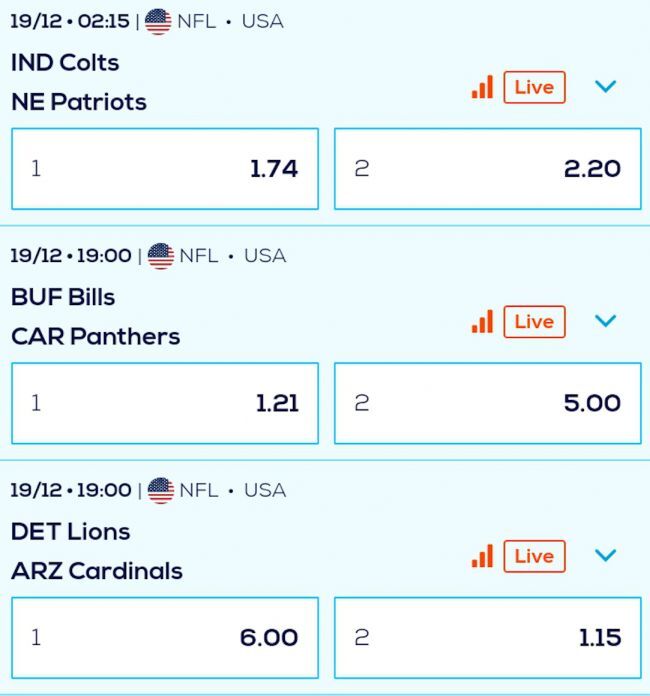Expand the Colts vs Patriots markets
This screenshot has width=650, height=696.
[605, 87]
